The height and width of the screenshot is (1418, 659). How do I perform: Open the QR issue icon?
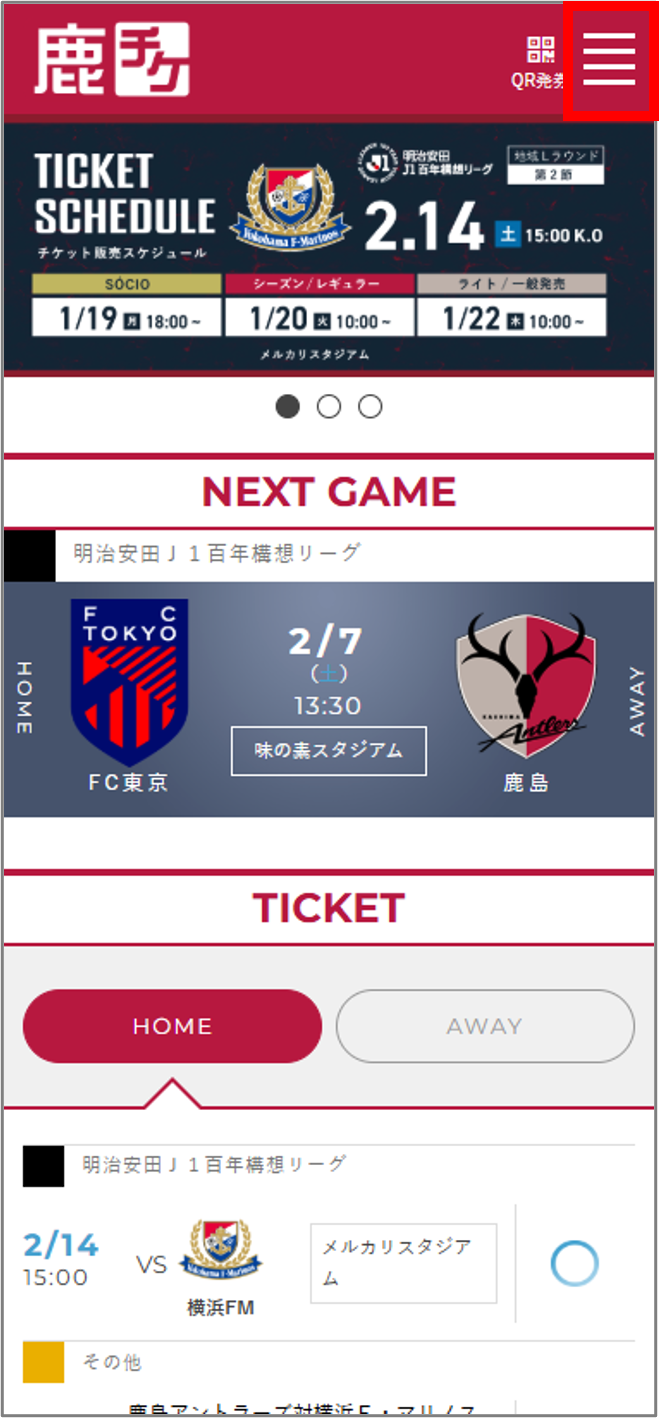540,62
